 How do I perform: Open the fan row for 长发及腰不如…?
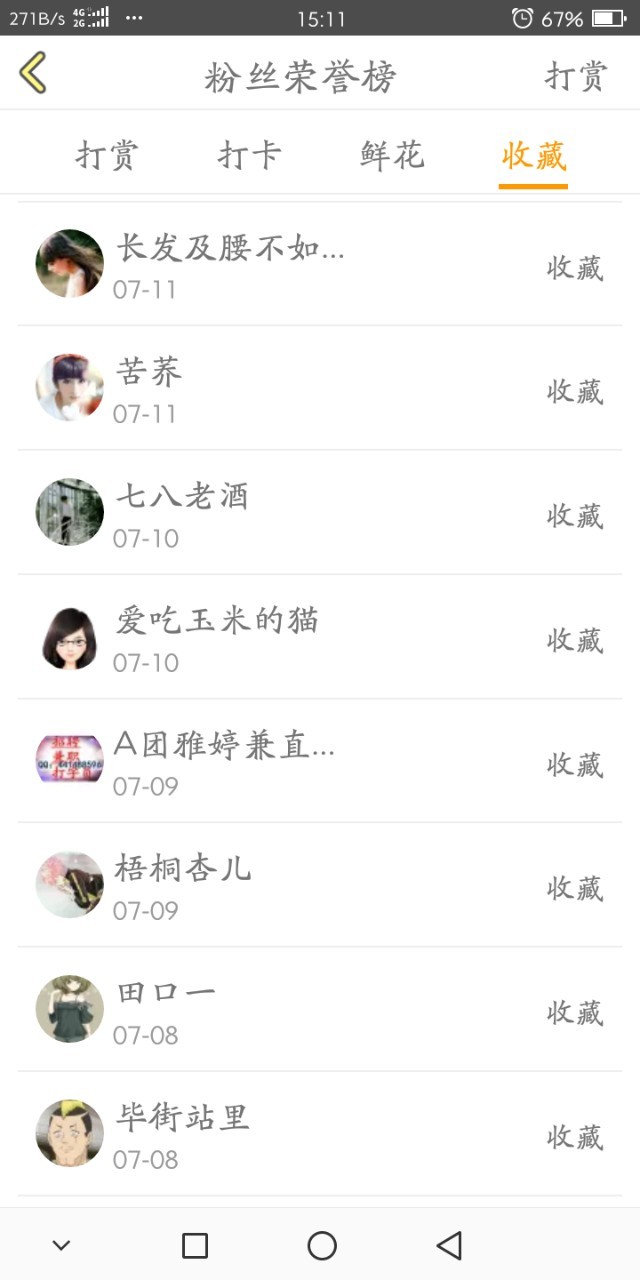coord(320,265)
